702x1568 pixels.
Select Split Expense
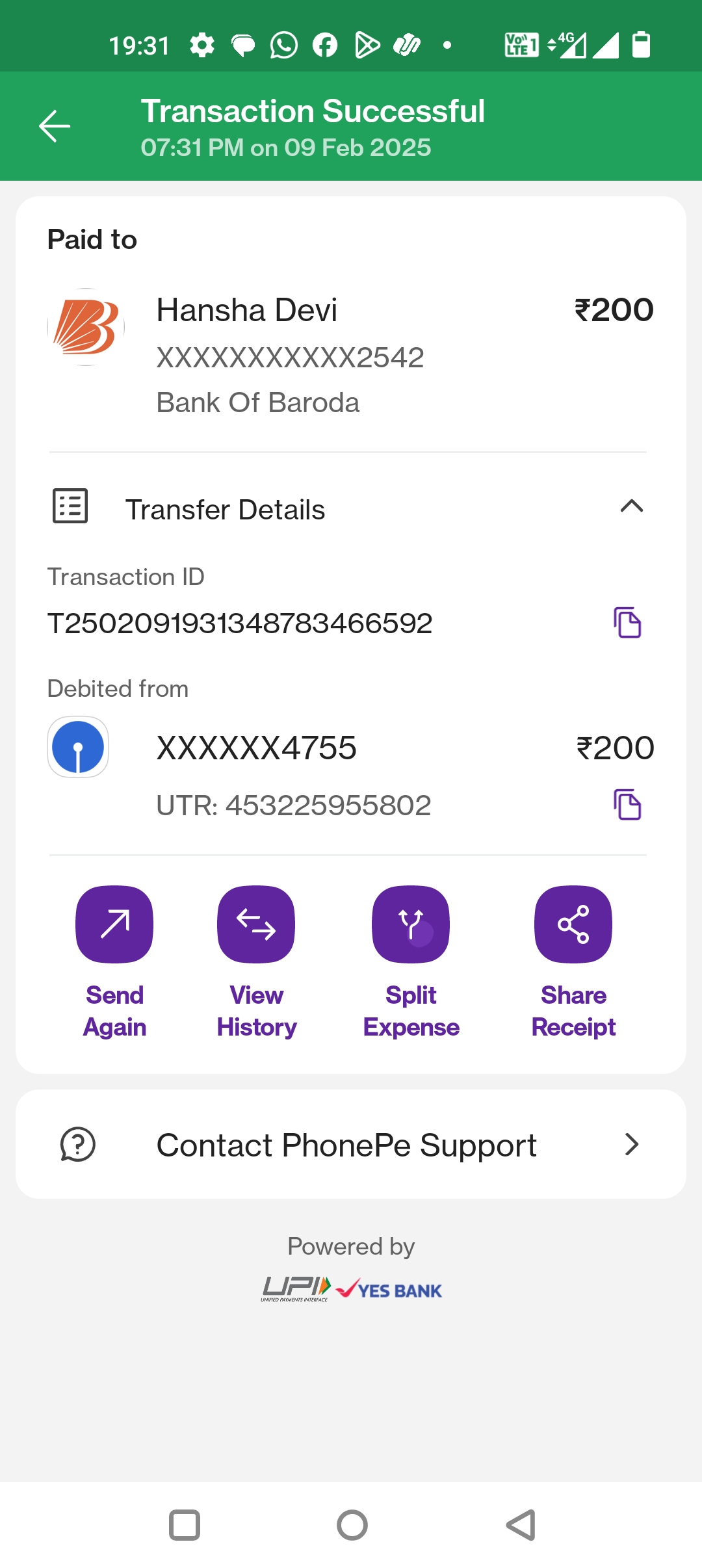coord(411,924)
